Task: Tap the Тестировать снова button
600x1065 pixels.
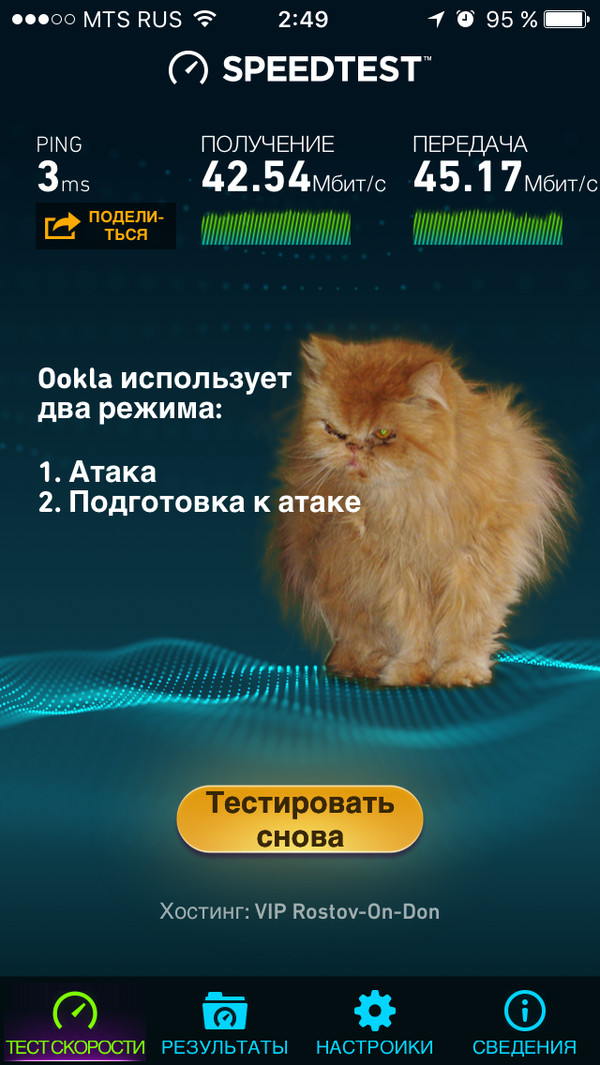Action: click(300, 819)
